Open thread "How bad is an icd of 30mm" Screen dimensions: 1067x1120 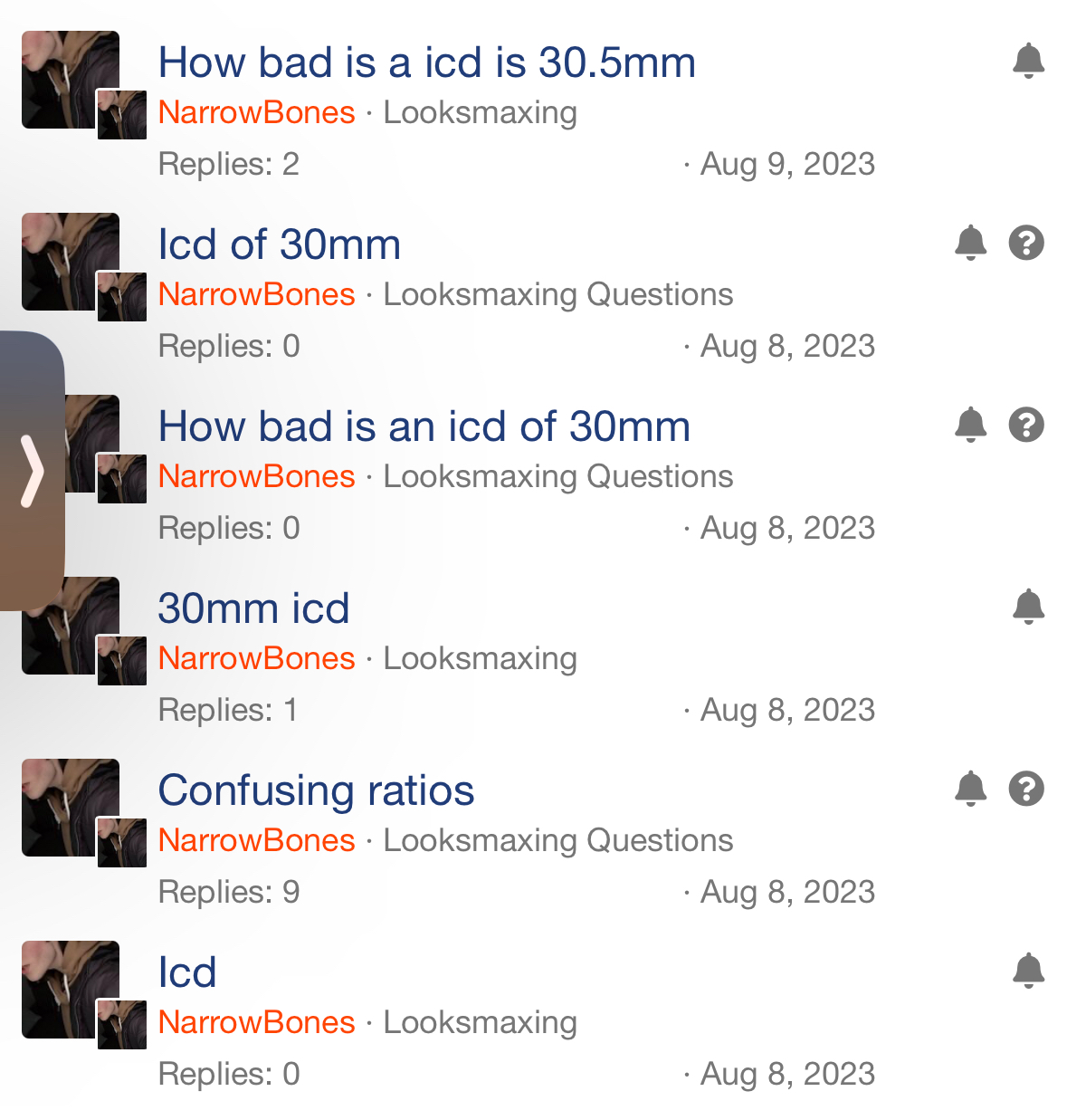point(424,426)
